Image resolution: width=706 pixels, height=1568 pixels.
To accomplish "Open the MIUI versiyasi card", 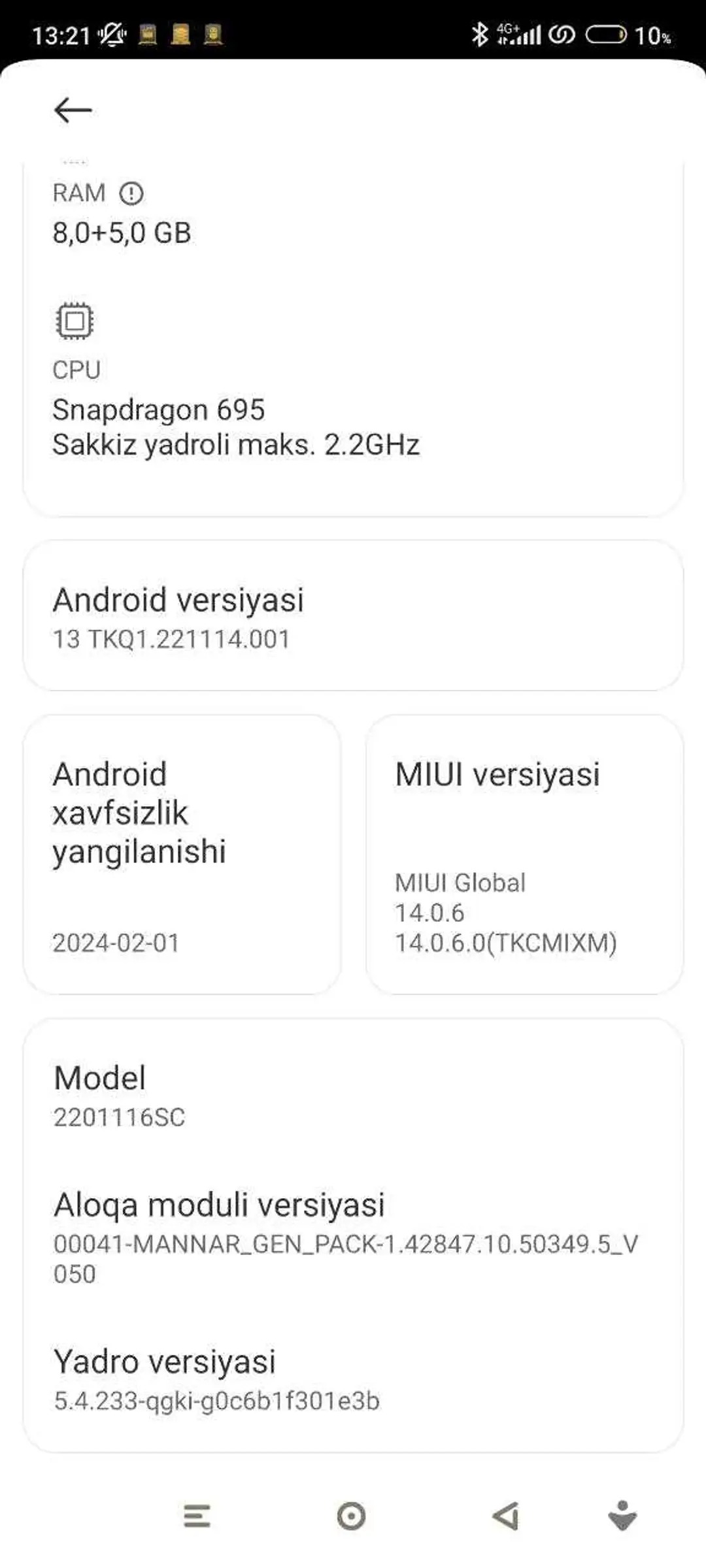I will pos(524,855).
